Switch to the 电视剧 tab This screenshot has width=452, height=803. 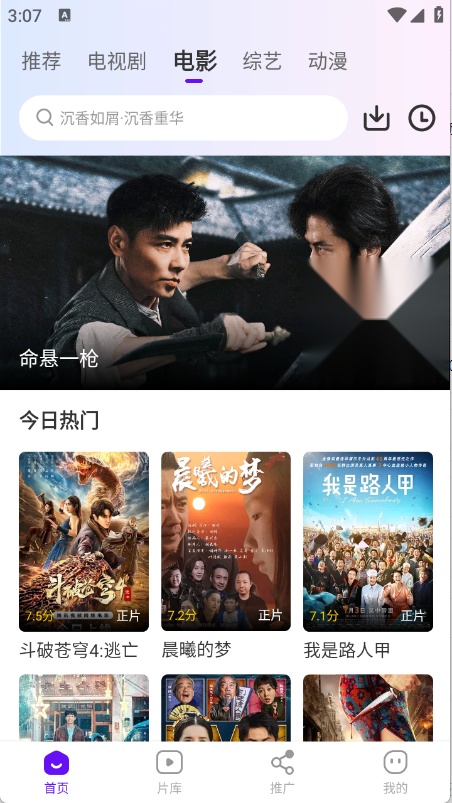tap(117, 61)
